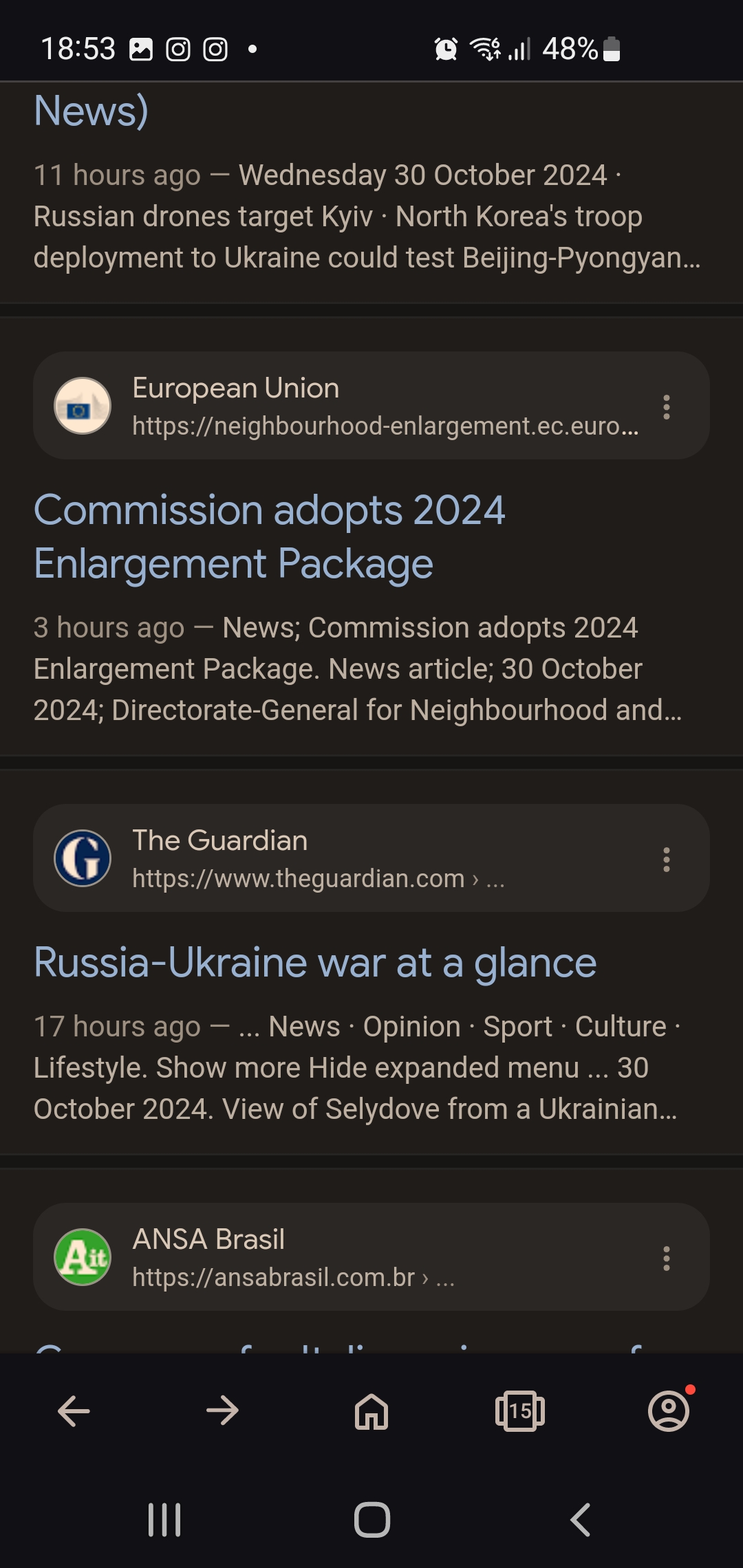
Task: Open more options for the European Union result
Action: point(666,407)
